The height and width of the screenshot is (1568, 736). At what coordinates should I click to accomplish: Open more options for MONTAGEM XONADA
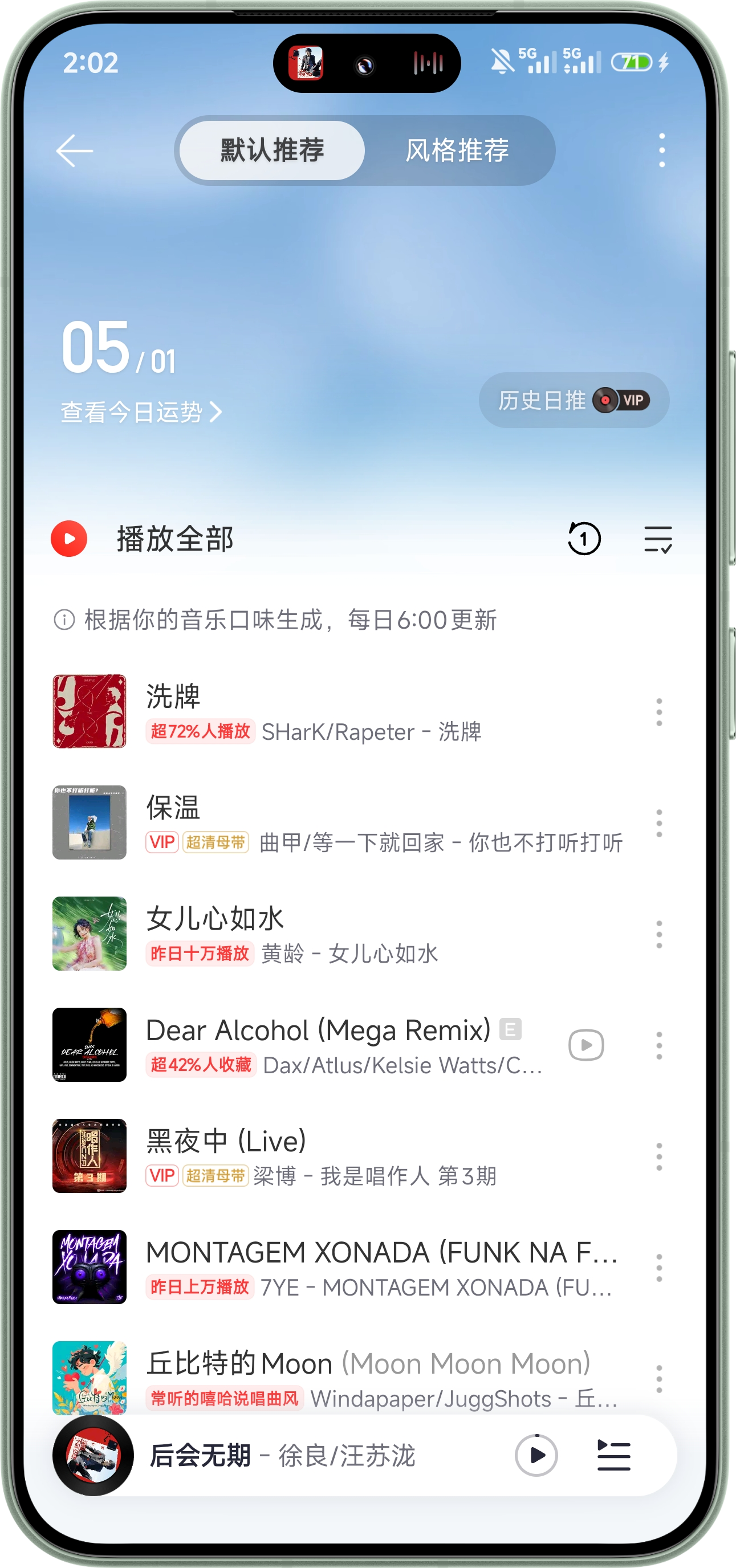pos(658,1268)
